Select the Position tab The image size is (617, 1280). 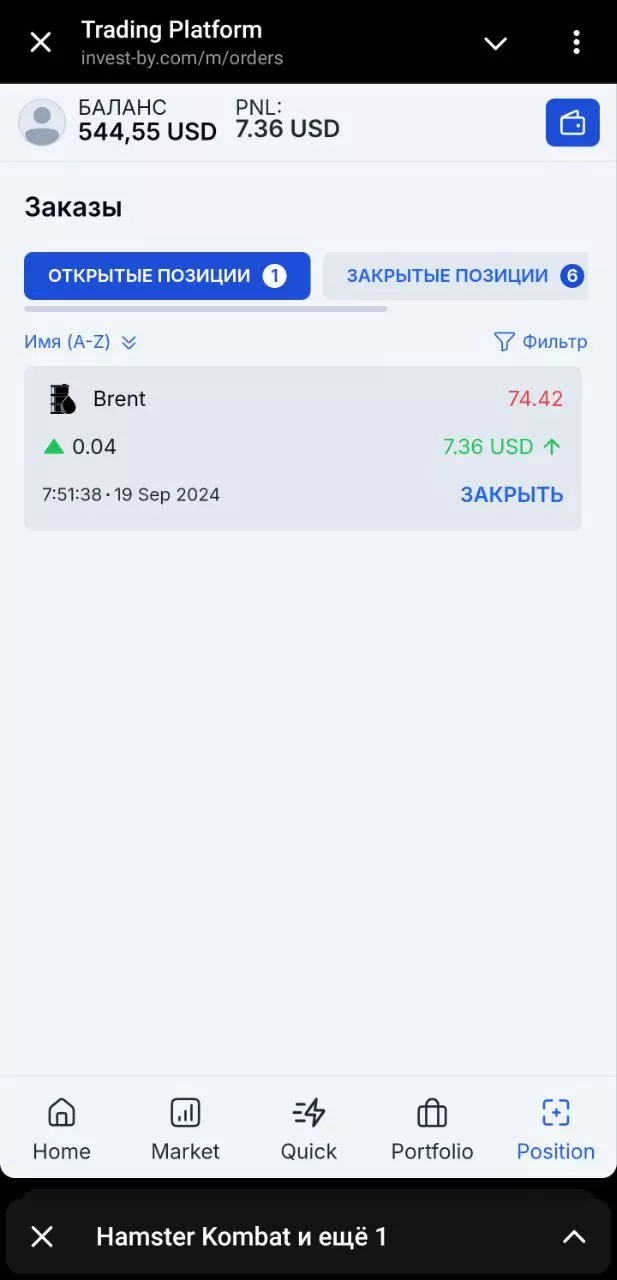click(555, 1130)
